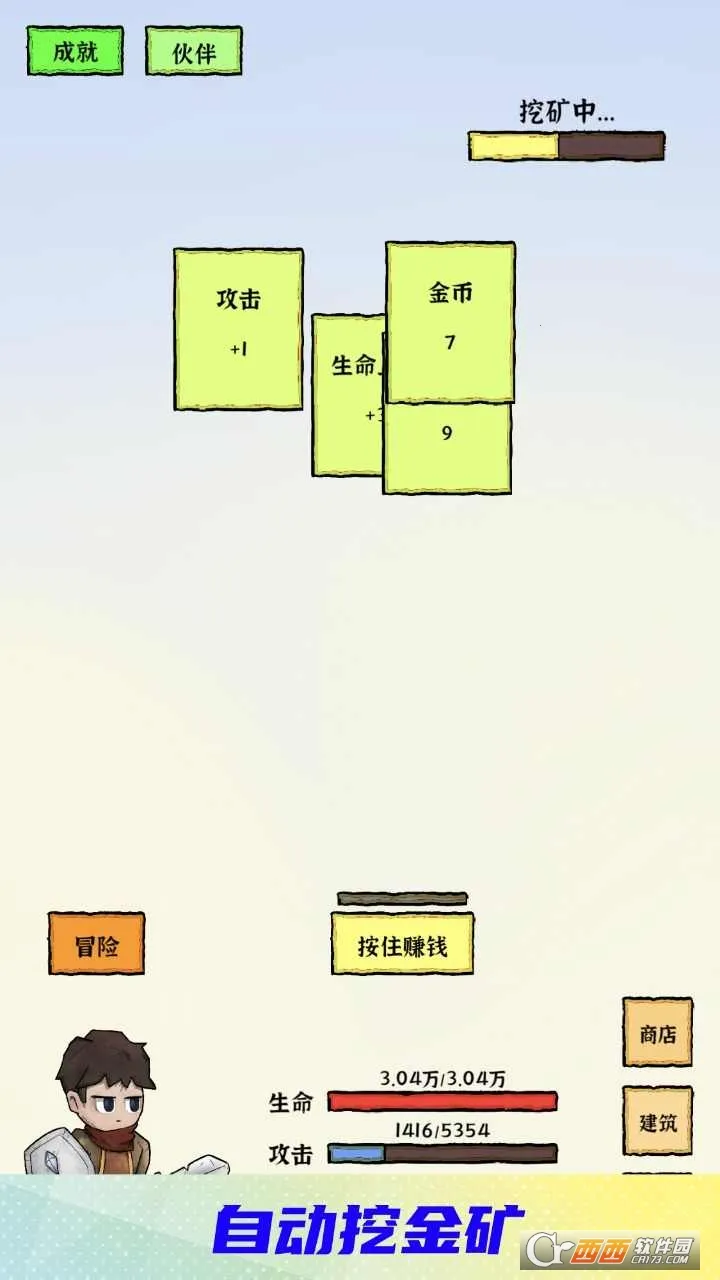Open the 商店 shop

tap(657, 1033)
